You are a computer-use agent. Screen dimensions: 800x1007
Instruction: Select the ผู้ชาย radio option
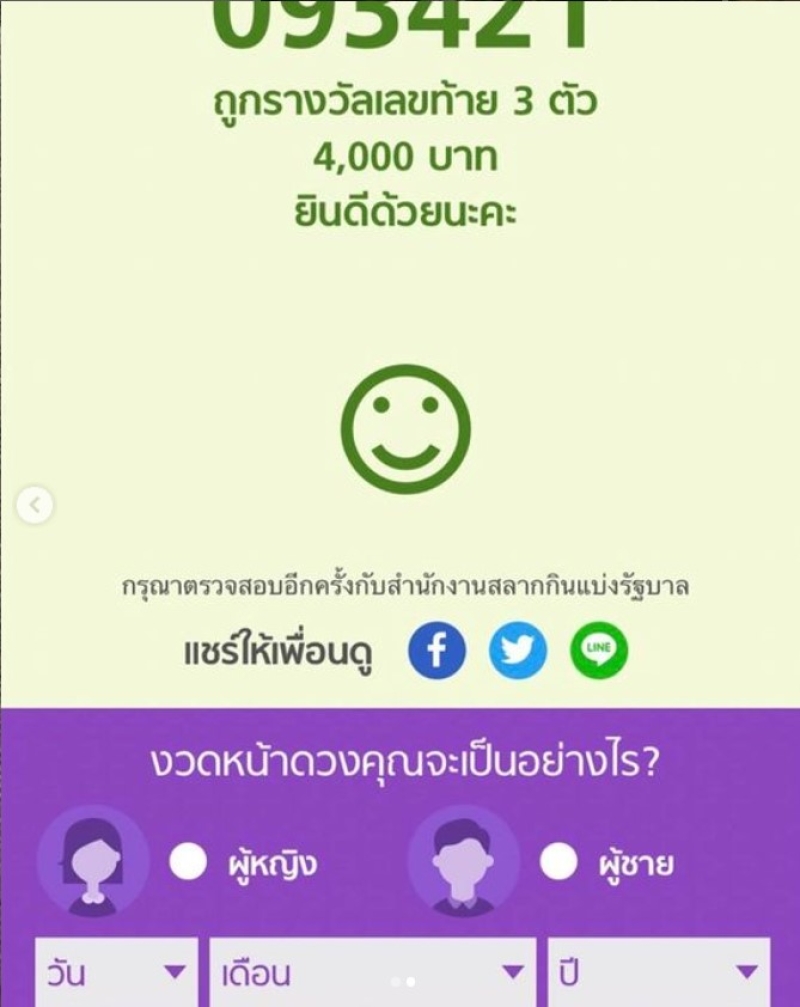click(x=558, y=861)
